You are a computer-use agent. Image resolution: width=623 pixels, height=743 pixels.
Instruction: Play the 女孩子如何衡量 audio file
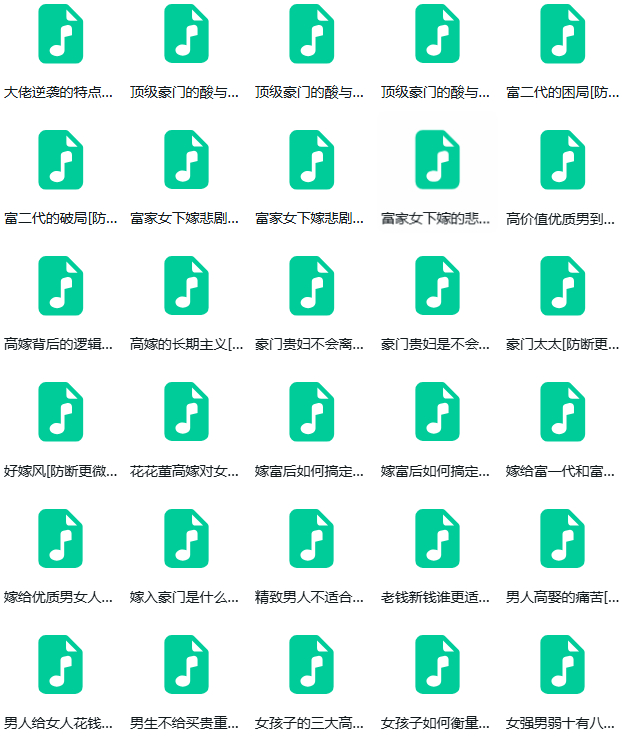tap(437, 665)
